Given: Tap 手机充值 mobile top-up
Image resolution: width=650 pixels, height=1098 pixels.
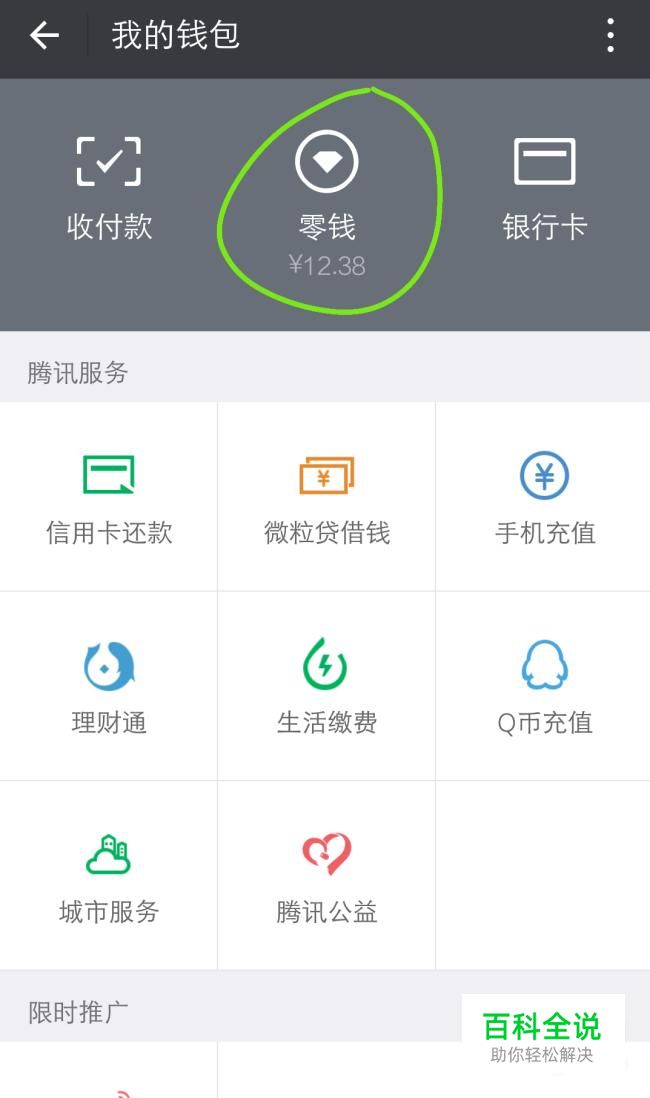Looking at the screenshot, I should (x=544, y=497).
